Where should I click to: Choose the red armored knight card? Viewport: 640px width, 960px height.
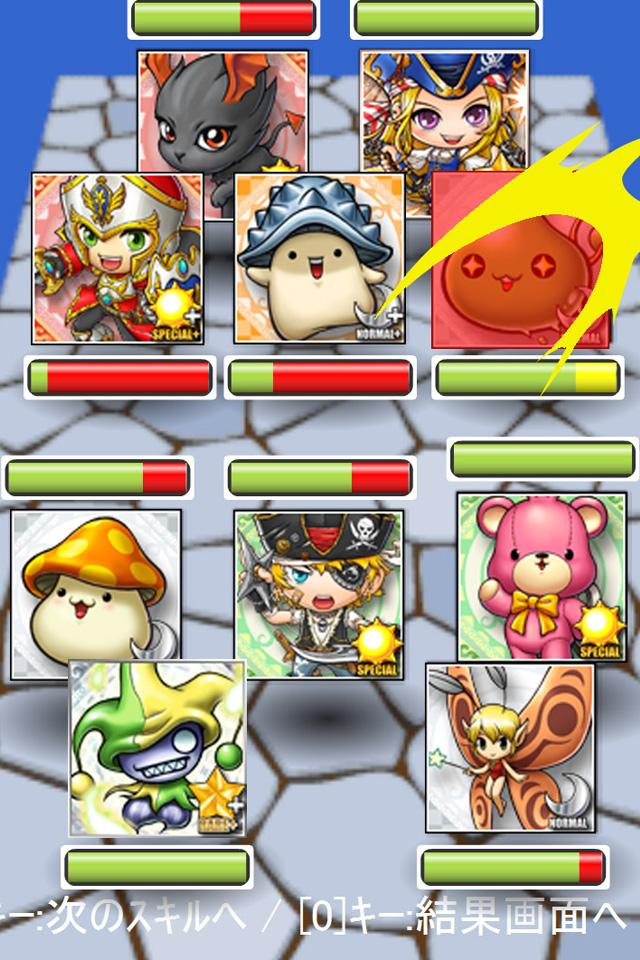(117, 258)
